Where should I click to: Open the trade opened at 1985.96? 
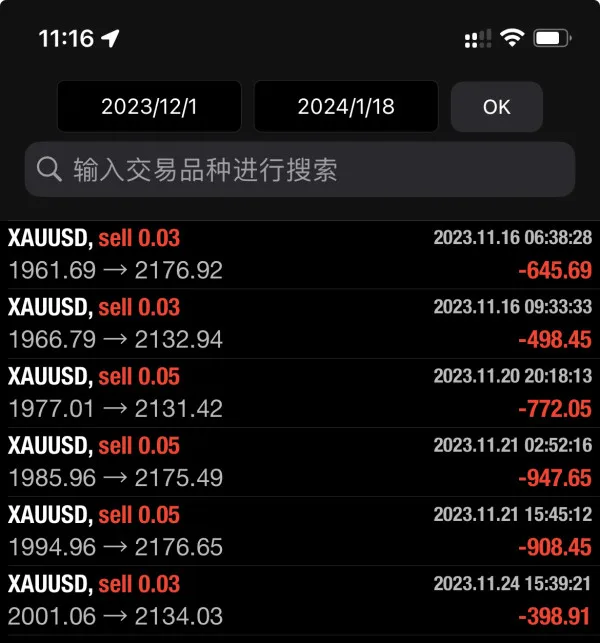[x=300, y=461]
